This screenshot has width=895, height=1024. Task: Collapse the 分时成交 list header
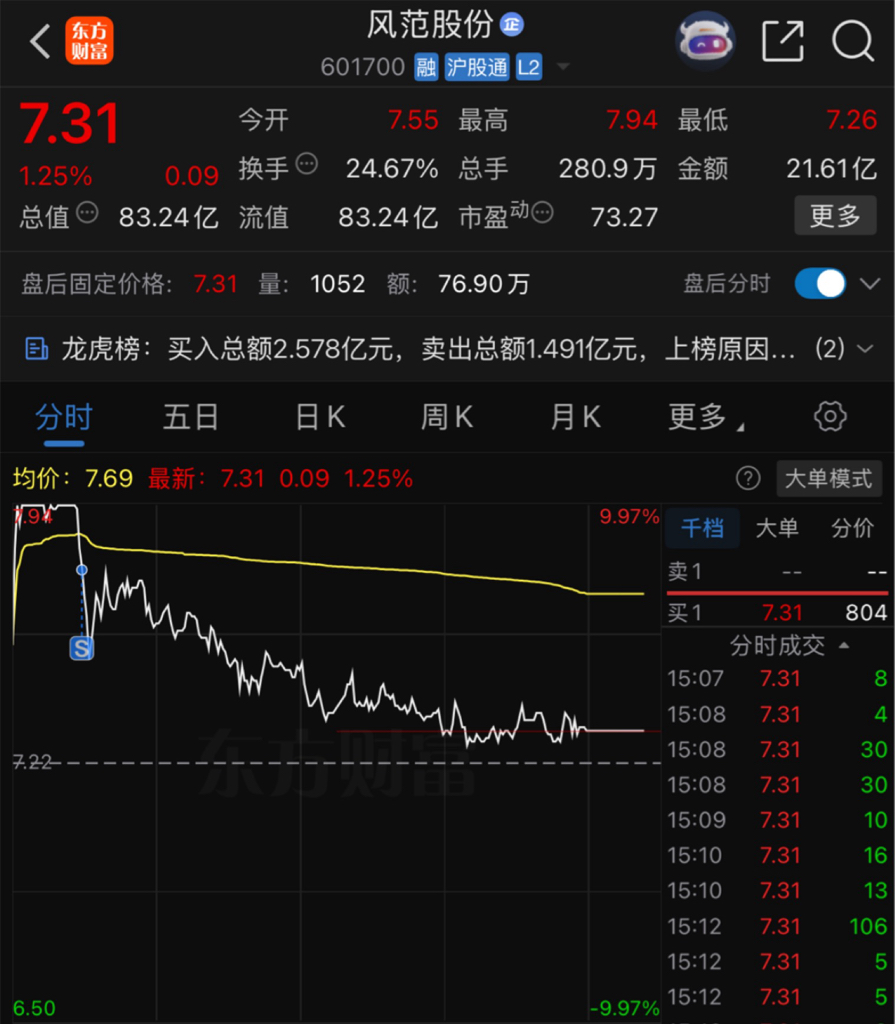[x=789, y=646]
